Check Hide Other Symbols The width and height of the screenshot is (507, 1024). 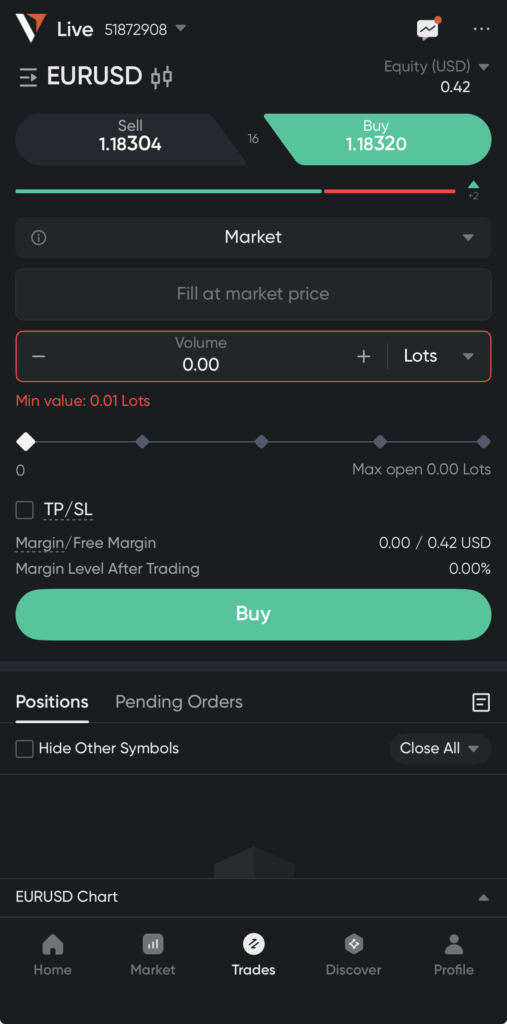point(25,748)
